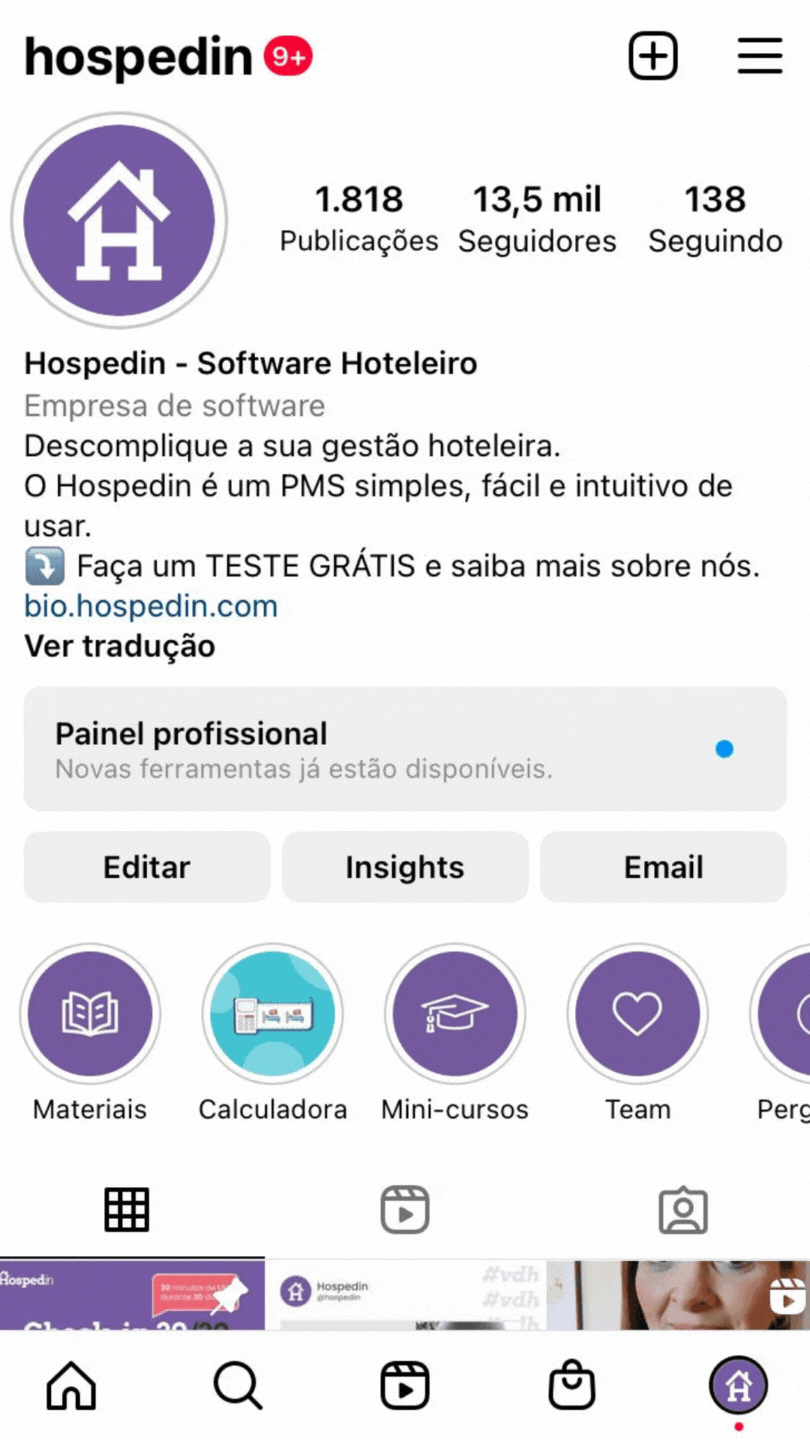Image resolution: width=810 pixels, height=1440 pixels.
Task: Create a new post with the plus icon
Action: tap(653, 56)
